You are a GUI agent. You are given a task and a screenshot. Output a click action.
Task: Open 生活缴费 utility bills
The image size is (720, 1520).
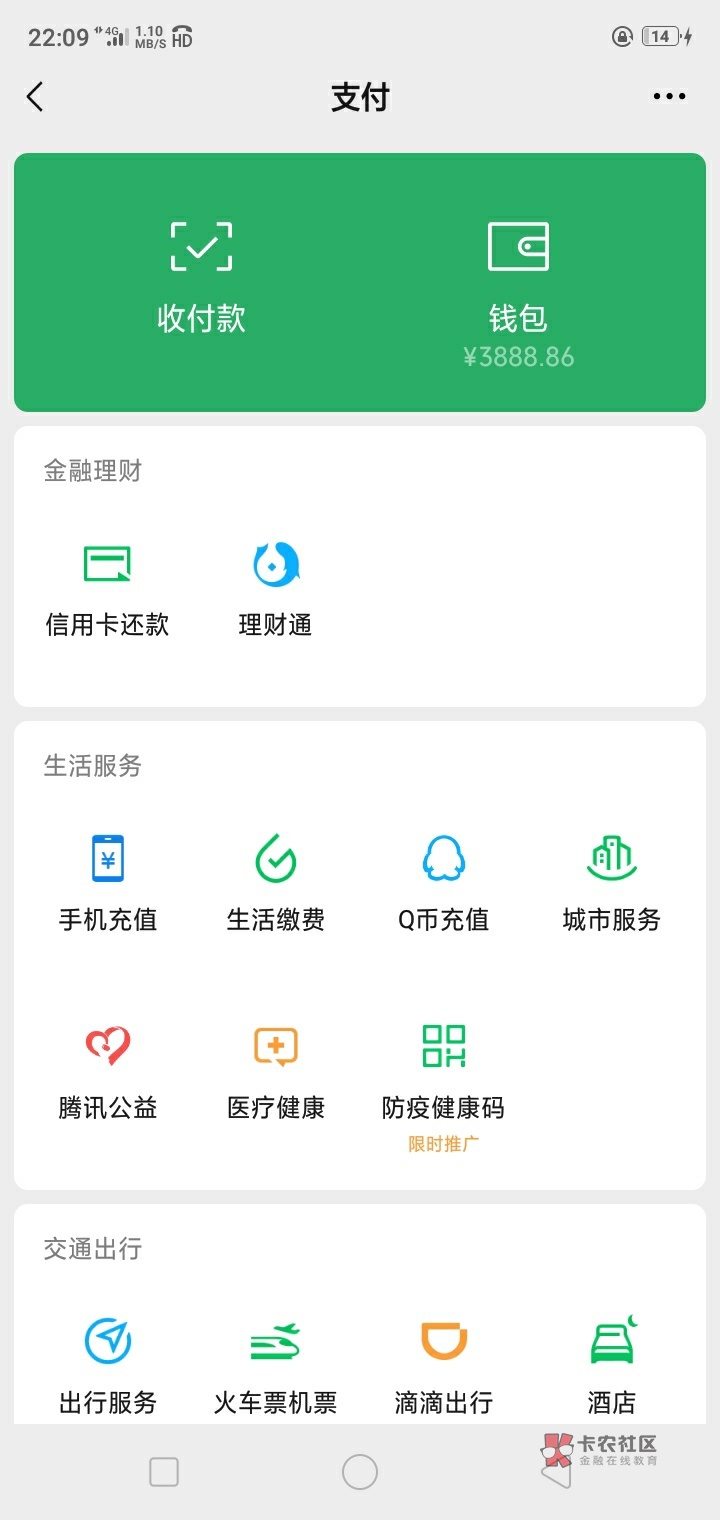(x=275, y=884)
